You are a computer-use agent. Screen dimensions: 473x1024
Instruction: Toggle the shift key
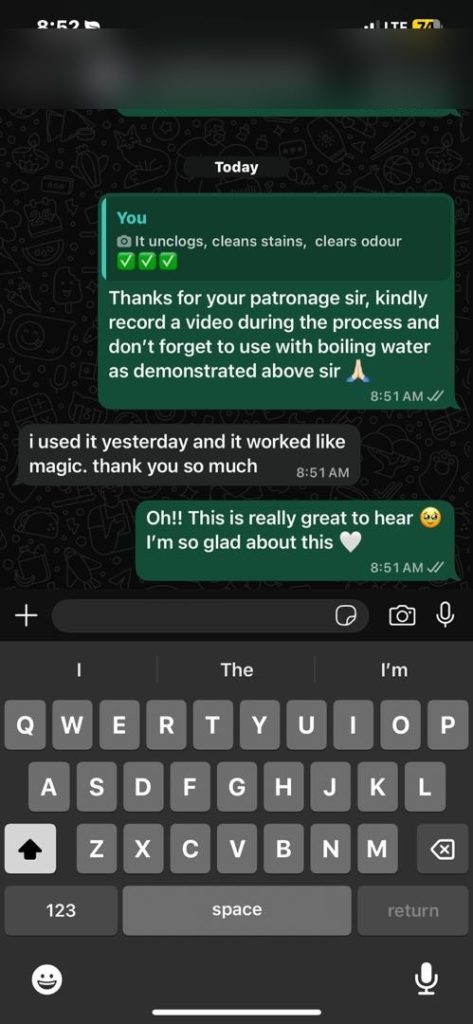click(30, 849)
